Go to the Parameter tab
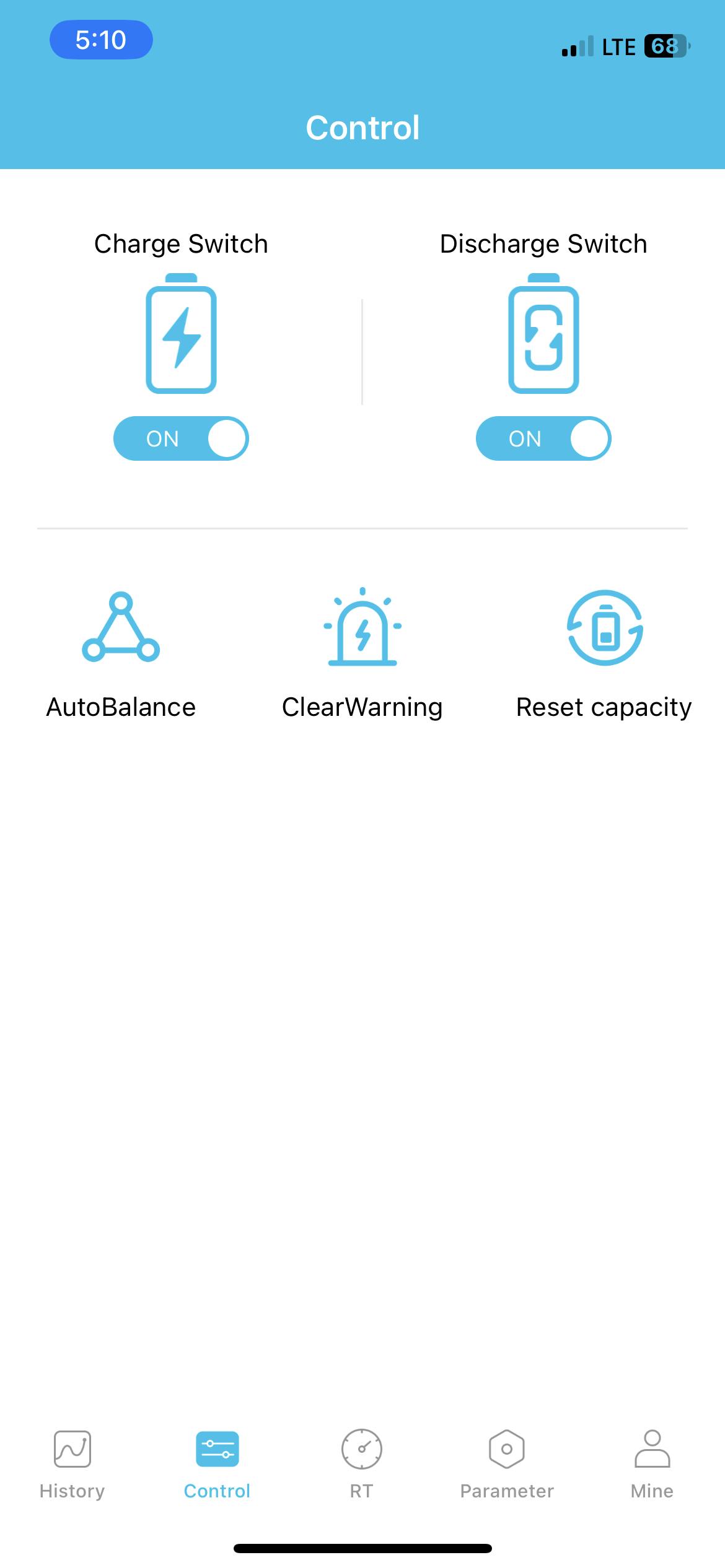This screenshot has height=1568, width=725. [x=507, y=1464]
